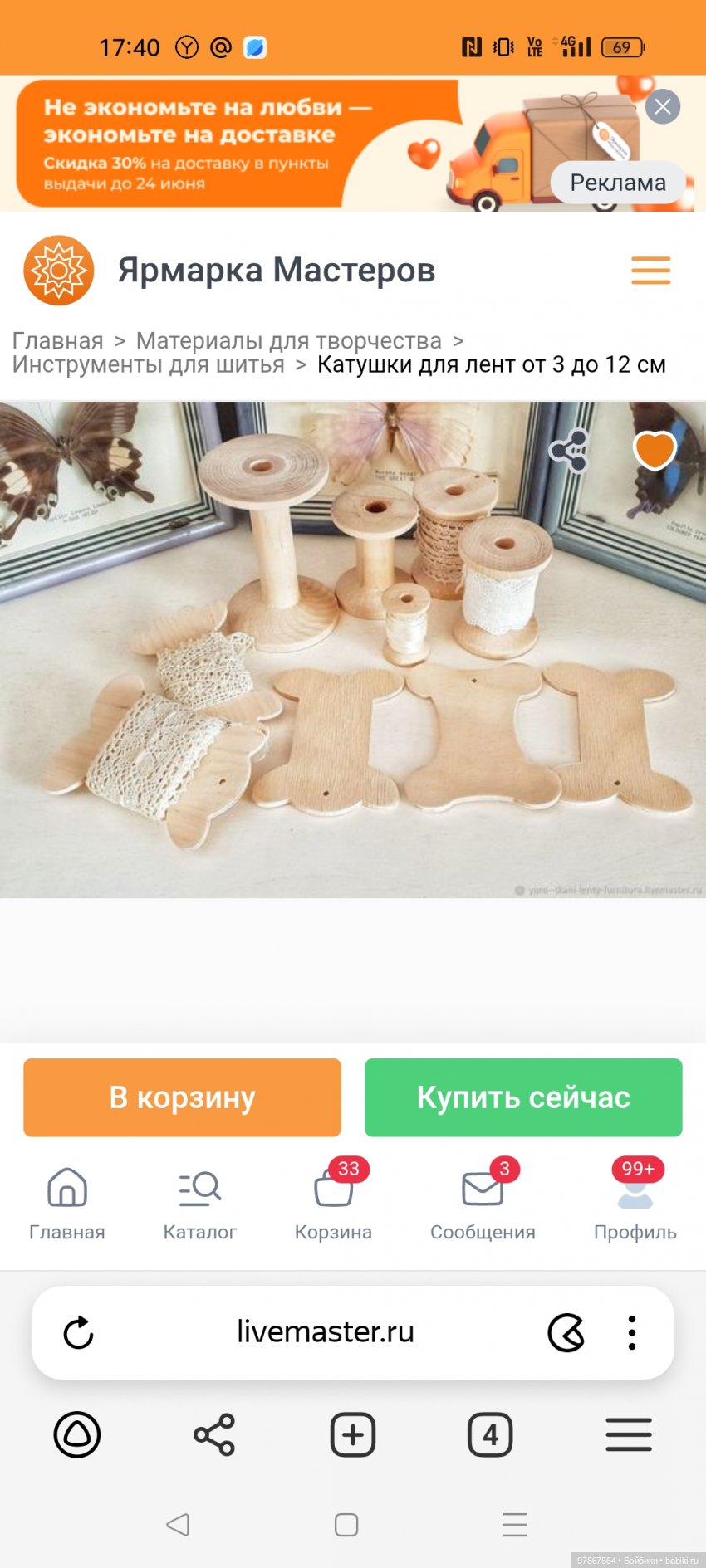Go back with system back button
The height and width of the screenshot is (1568, 706).
178,1524
